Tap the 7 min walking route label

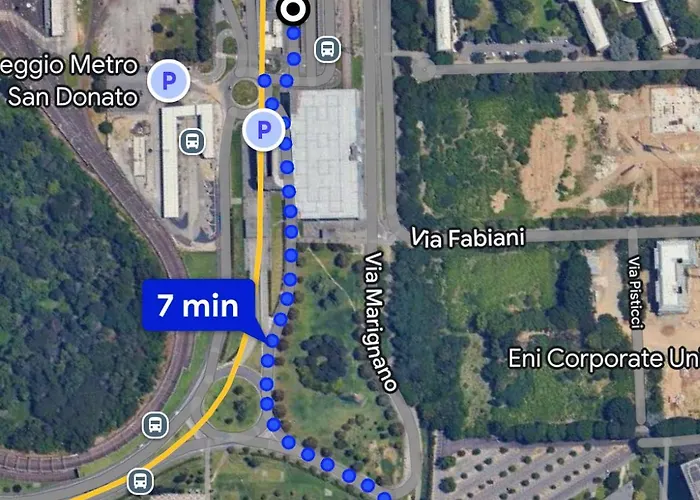198,305
